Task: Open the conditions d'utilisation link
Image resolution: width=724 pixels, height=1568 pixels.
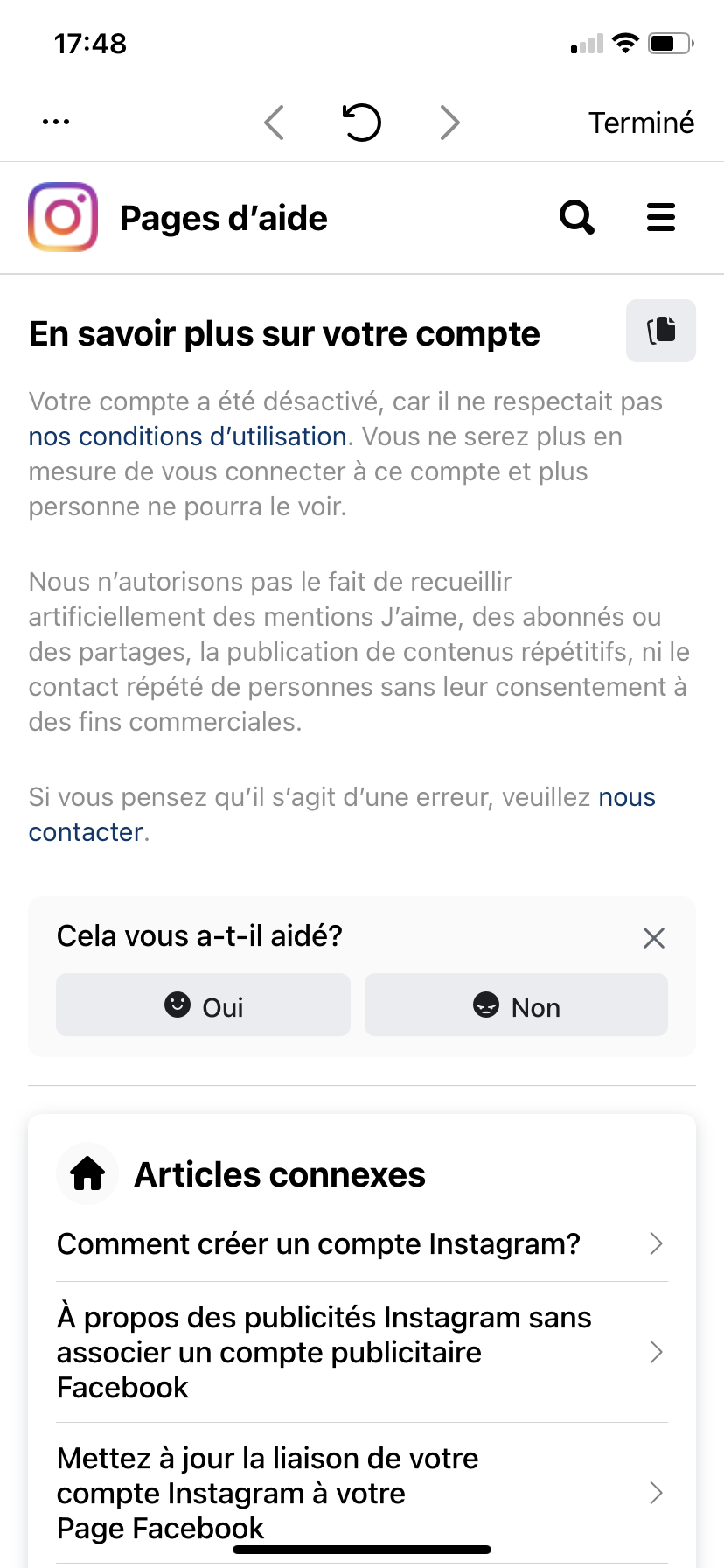Action: point(188,437)
